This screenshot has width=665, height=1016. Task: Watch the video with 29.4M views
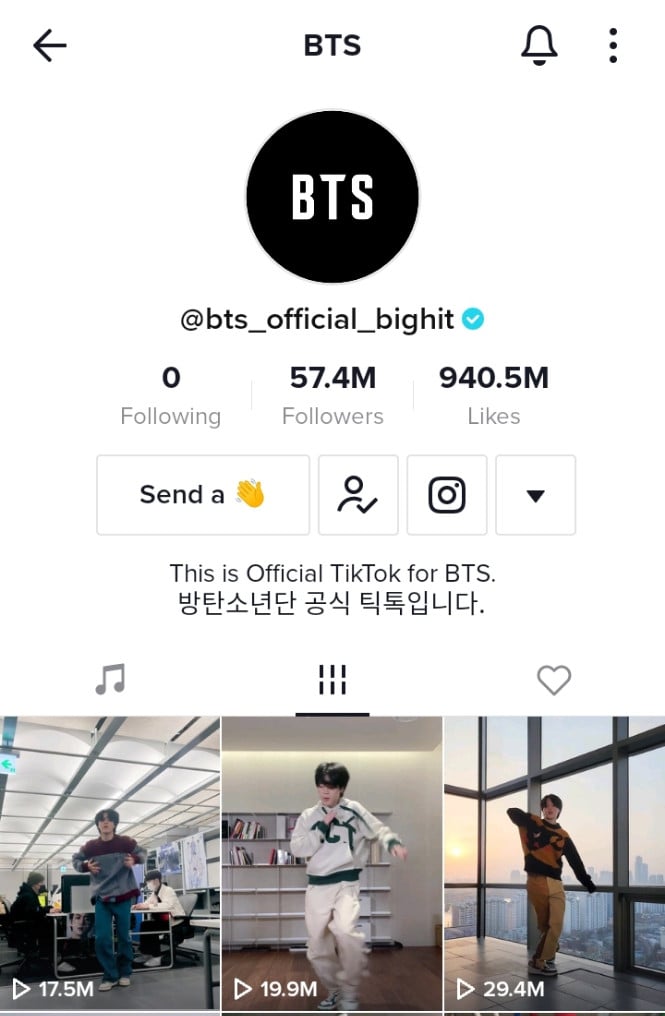click(554, 860)
